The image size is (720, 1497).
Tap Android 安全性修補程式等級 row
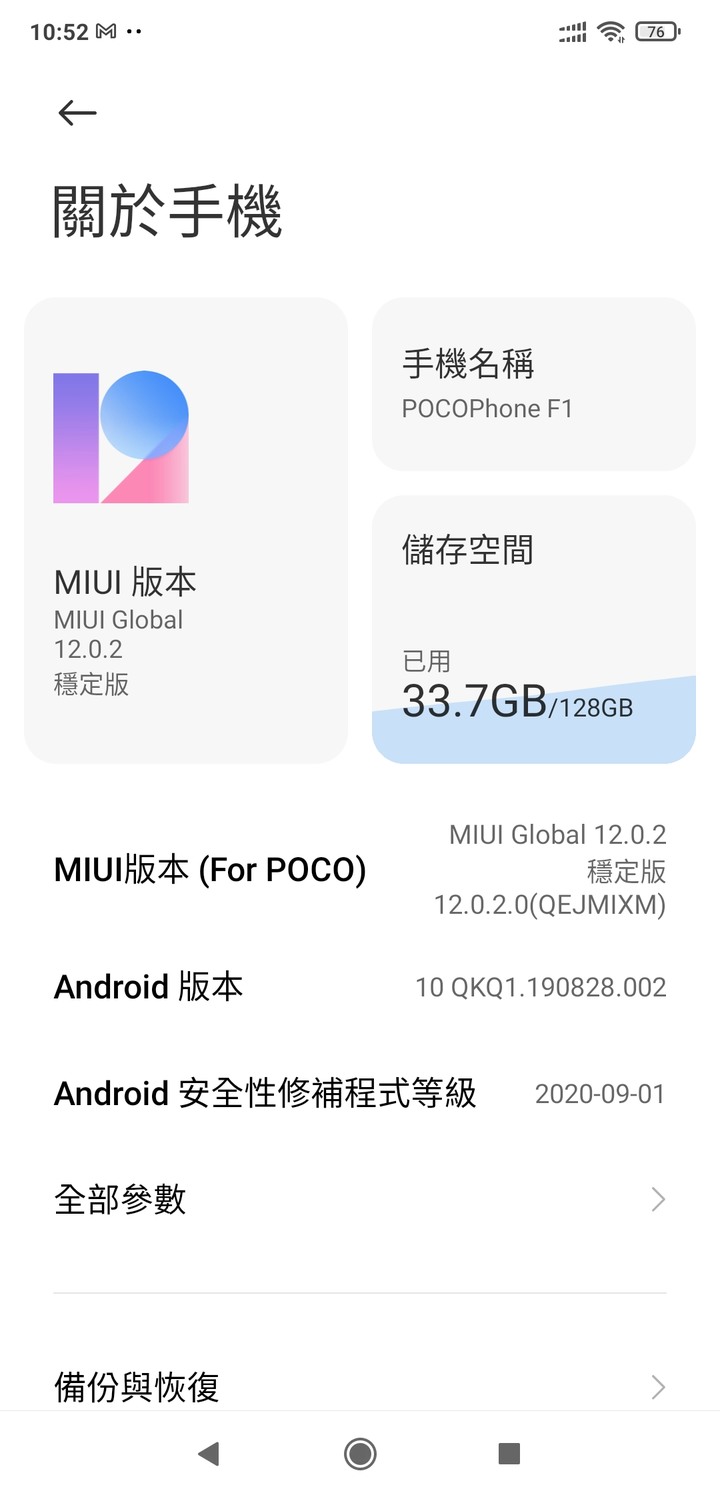point(360,1093)
